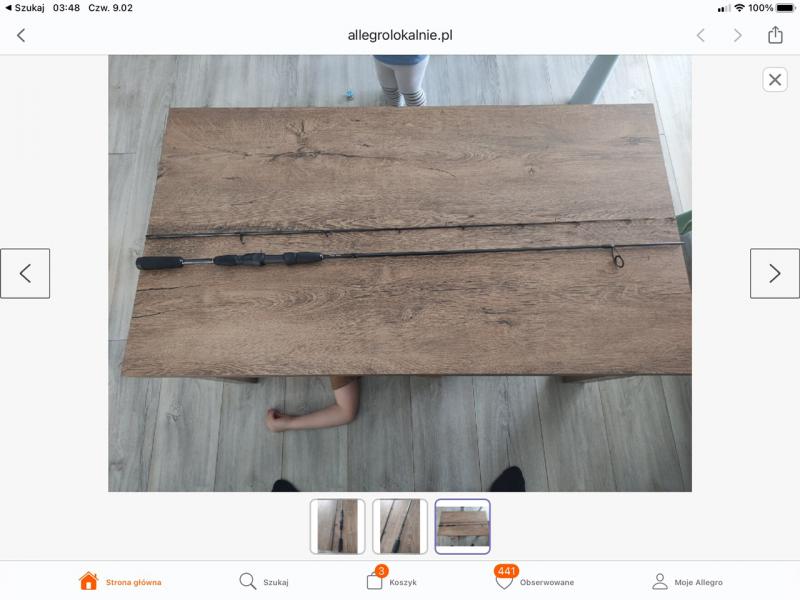The height and width of the screenshot is (600, 800).
Task: Open the Obserwowane tab
Action: pyautogui.click(x=535, y=581)
